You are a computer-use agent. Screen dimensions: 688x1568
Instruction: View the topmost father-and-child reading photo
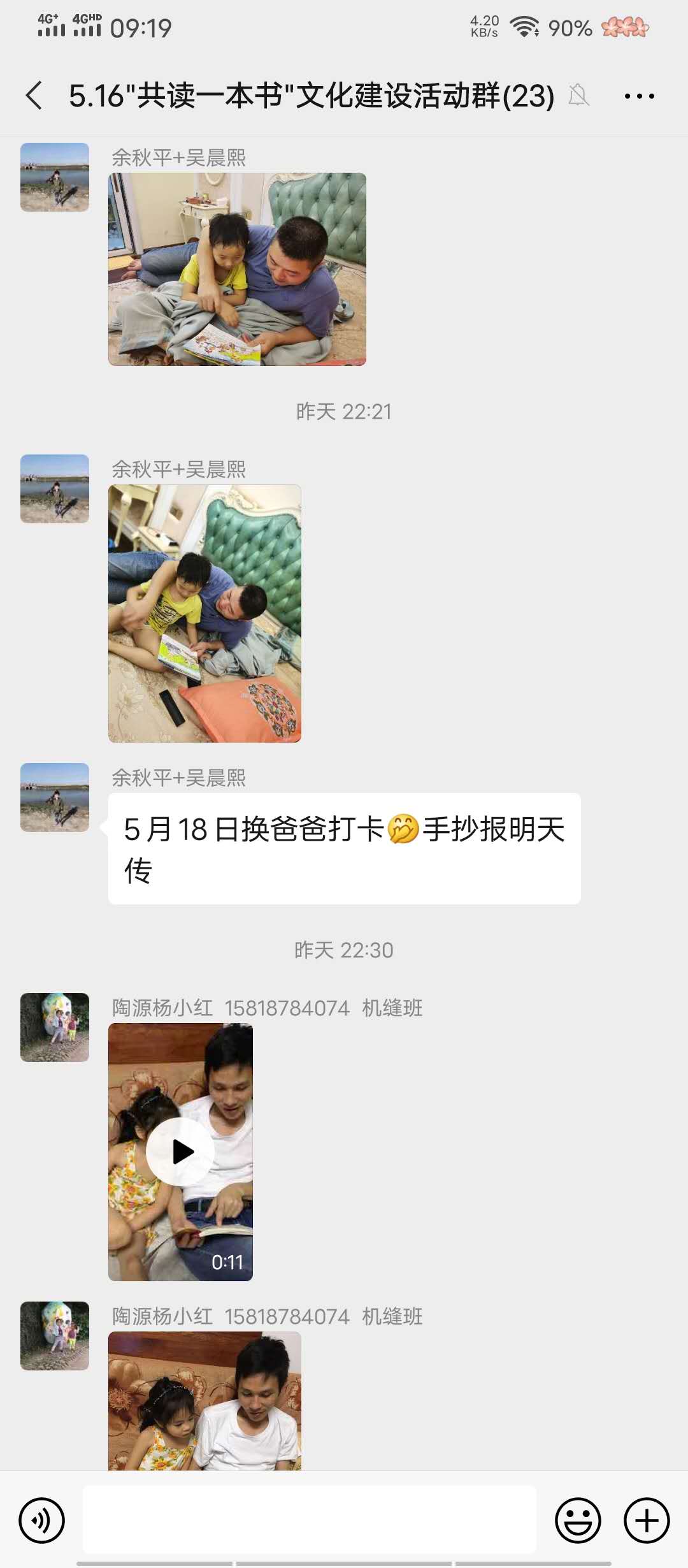point(237,269)
